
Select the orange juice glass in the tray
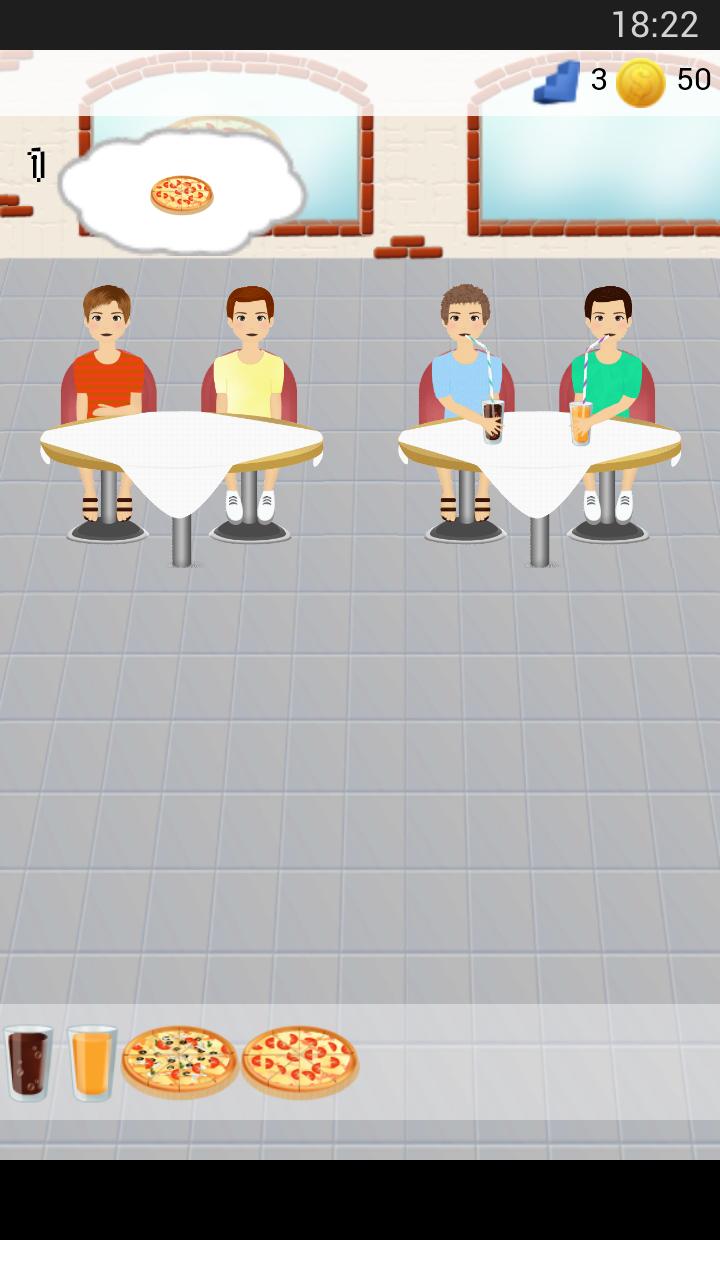tap(93, 1065)
